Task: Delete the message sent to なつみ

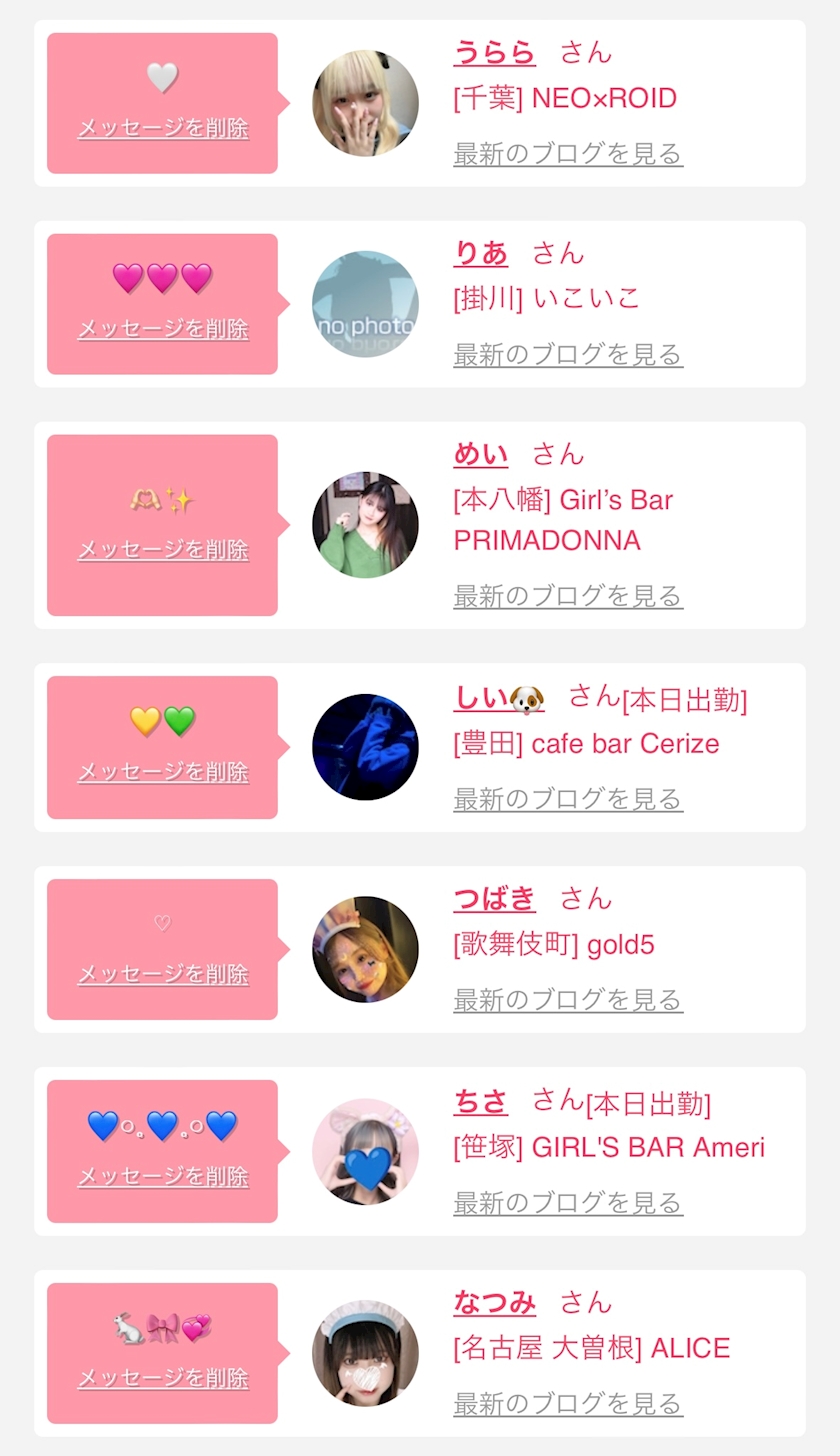Action: [163, 1378]
